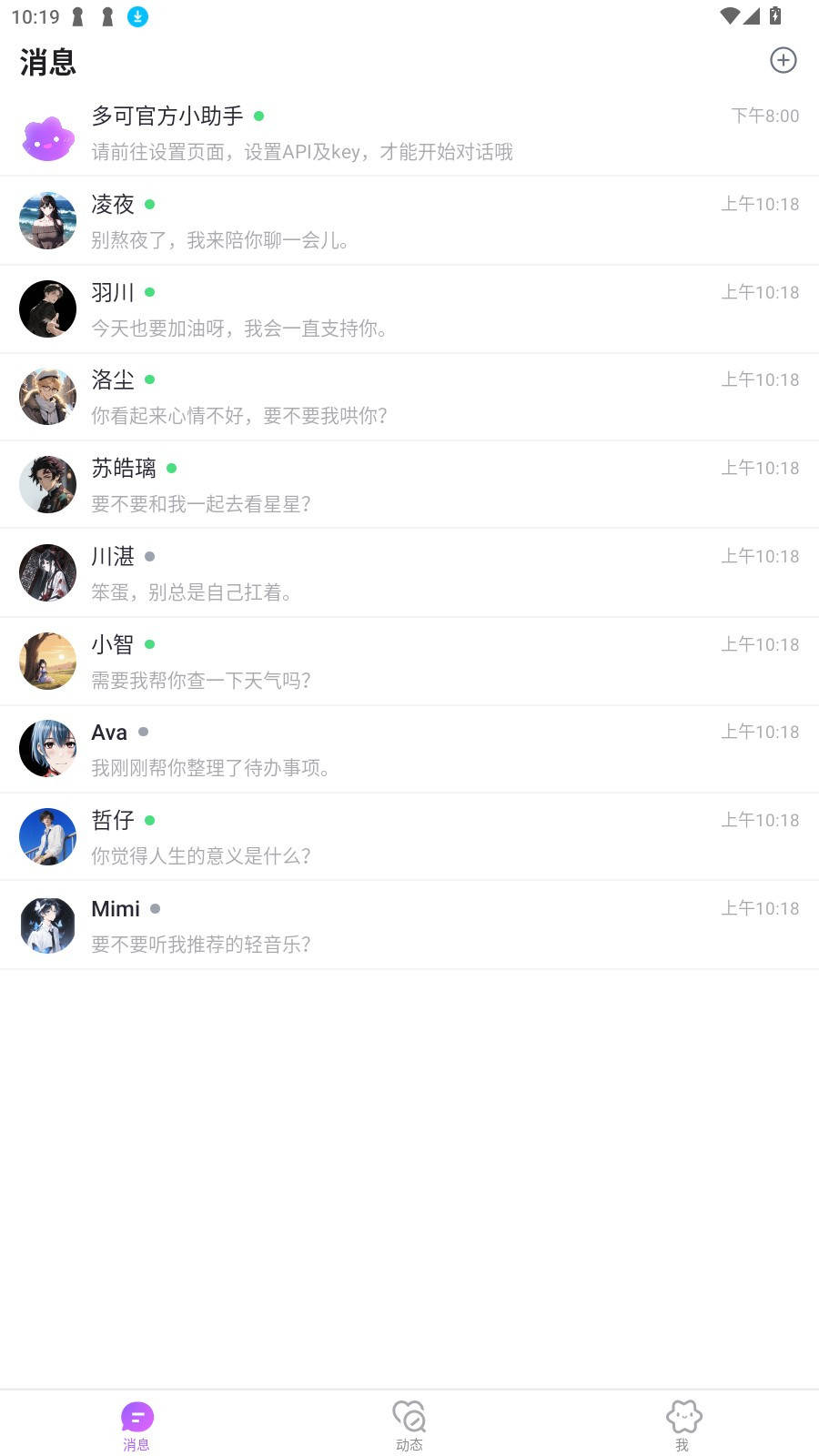Tap the 凌夜 profile avatar
The width and height of the screenshot is (819, 1456).
point(47,219)
